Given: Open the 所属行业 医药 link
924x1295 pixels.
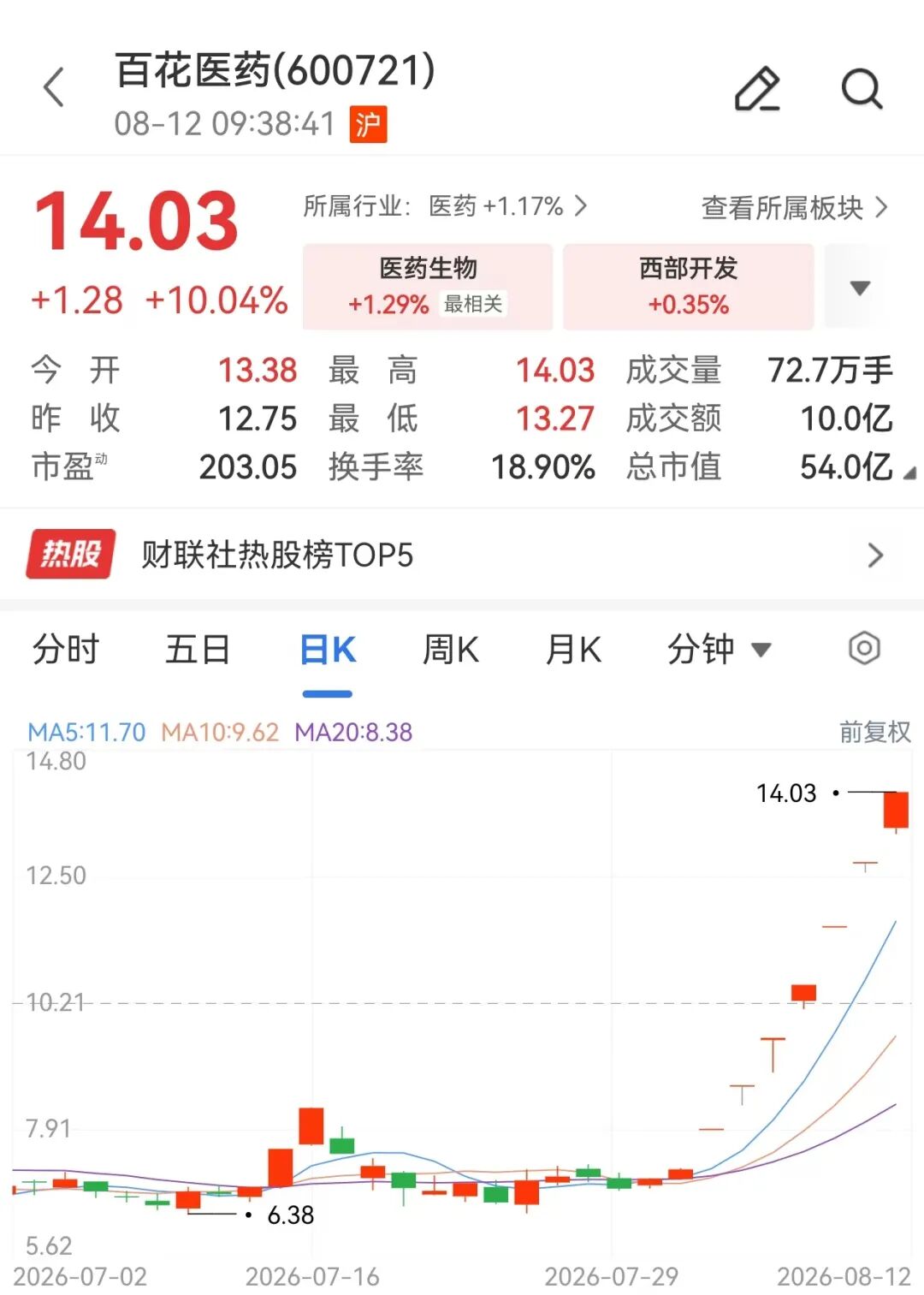Looking at the screenshot, I should coord(445,206).
